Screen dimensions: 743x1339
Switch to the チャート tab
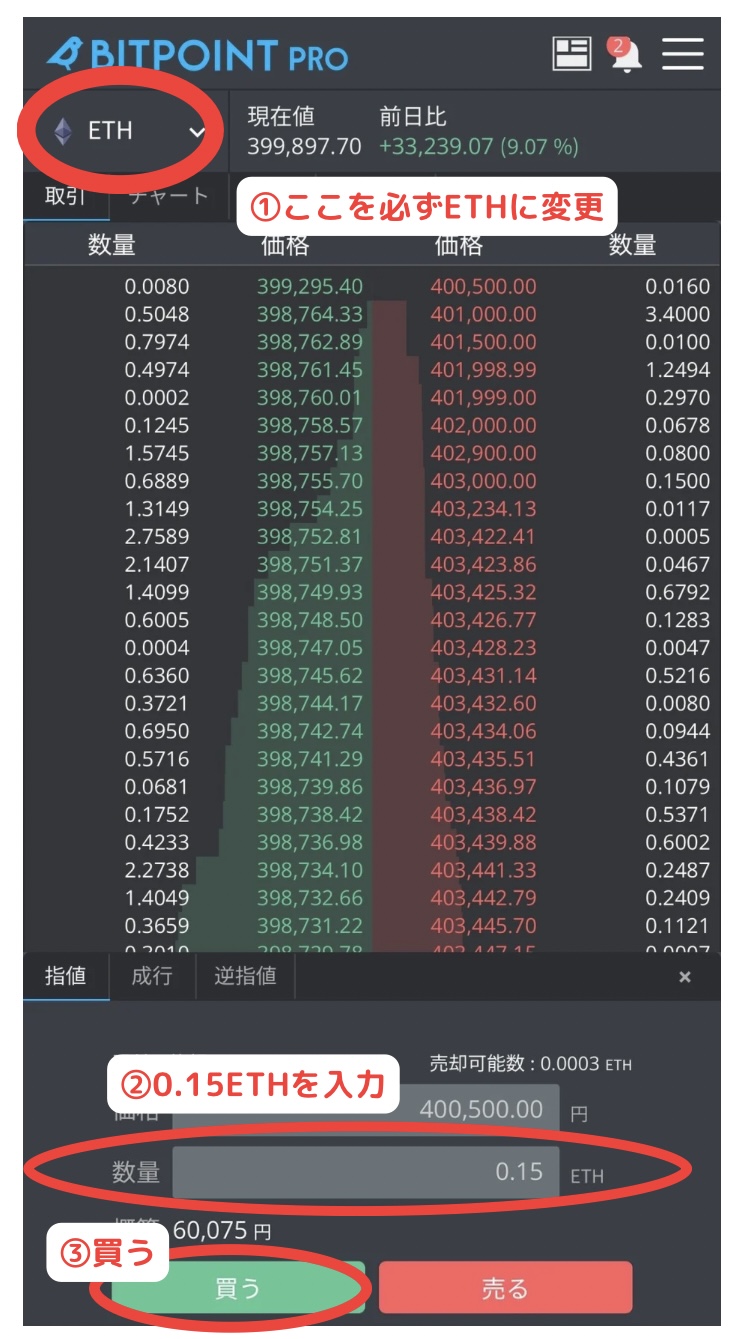click(x=167, y=196)
